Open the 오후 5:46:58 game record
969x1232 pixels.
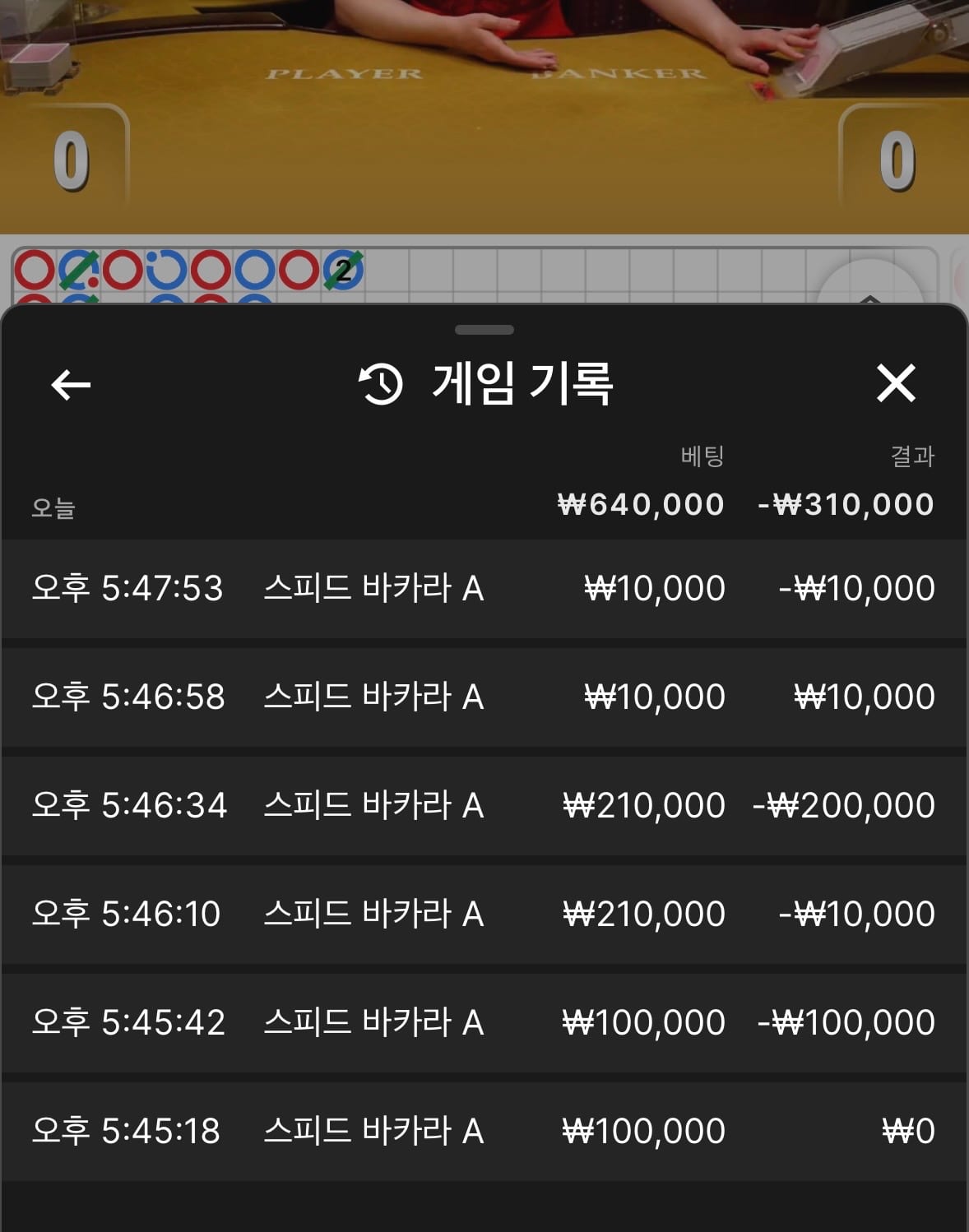click(484, 697)
